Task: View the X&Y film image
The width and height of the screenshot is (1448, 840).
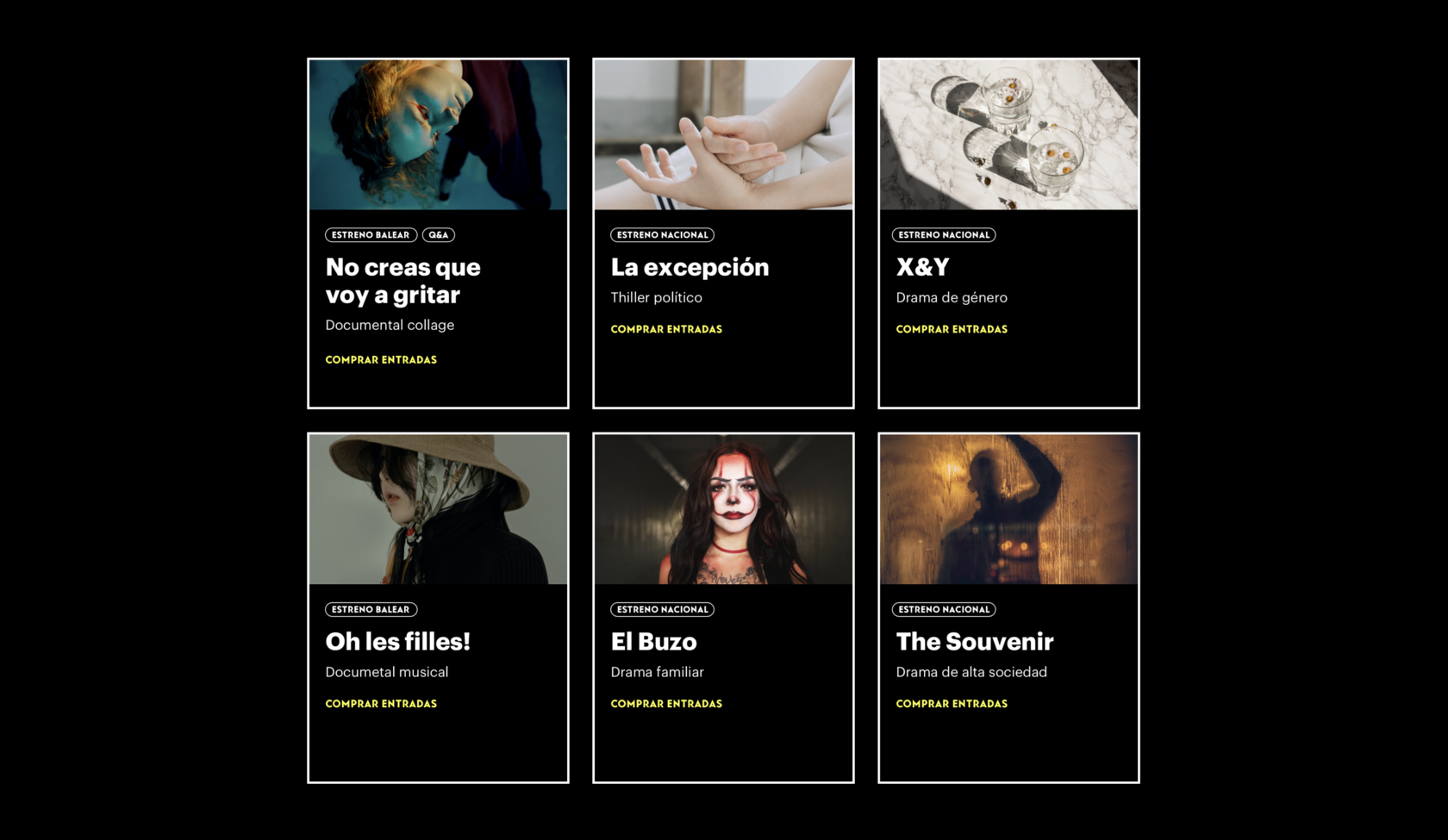Action: point(1008,135)
